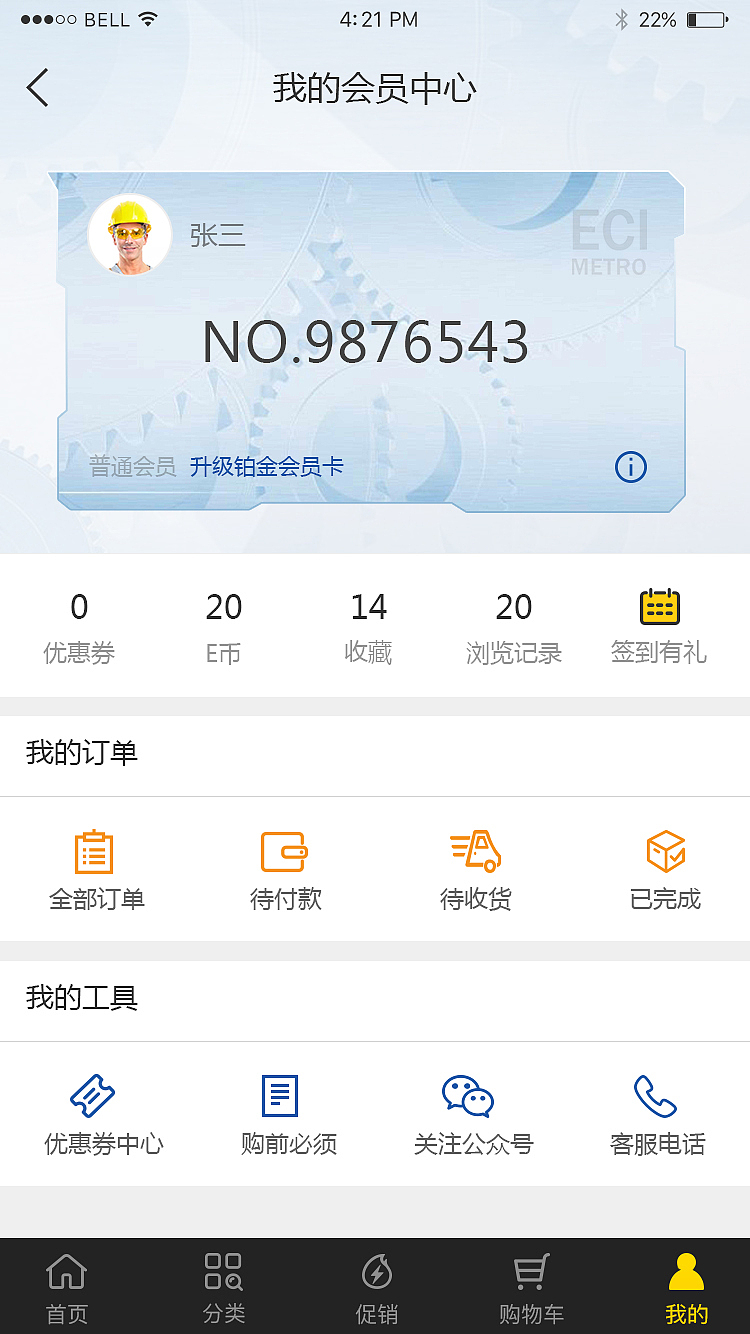This screenshot has height=1334, width=750.
Task: Switch to the 首页 home tab
Action: [x=66, y=1285]
